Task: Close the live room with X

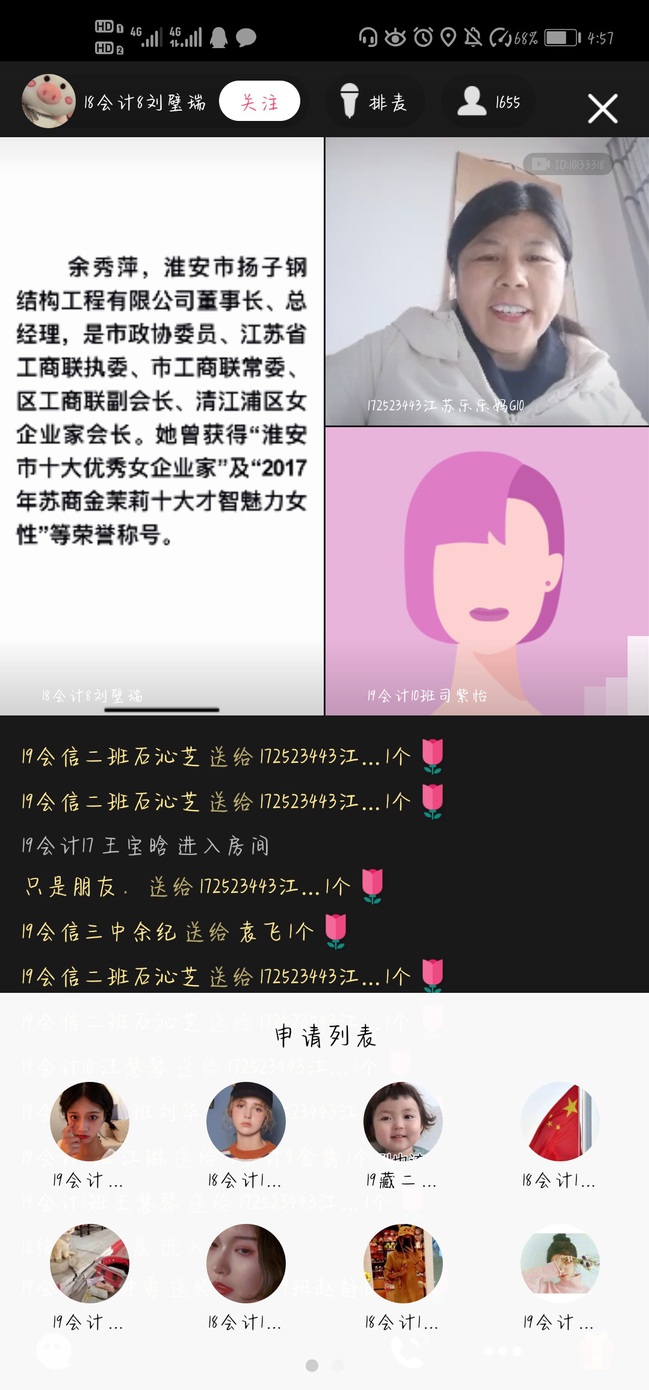Action: tap(602, 108)
